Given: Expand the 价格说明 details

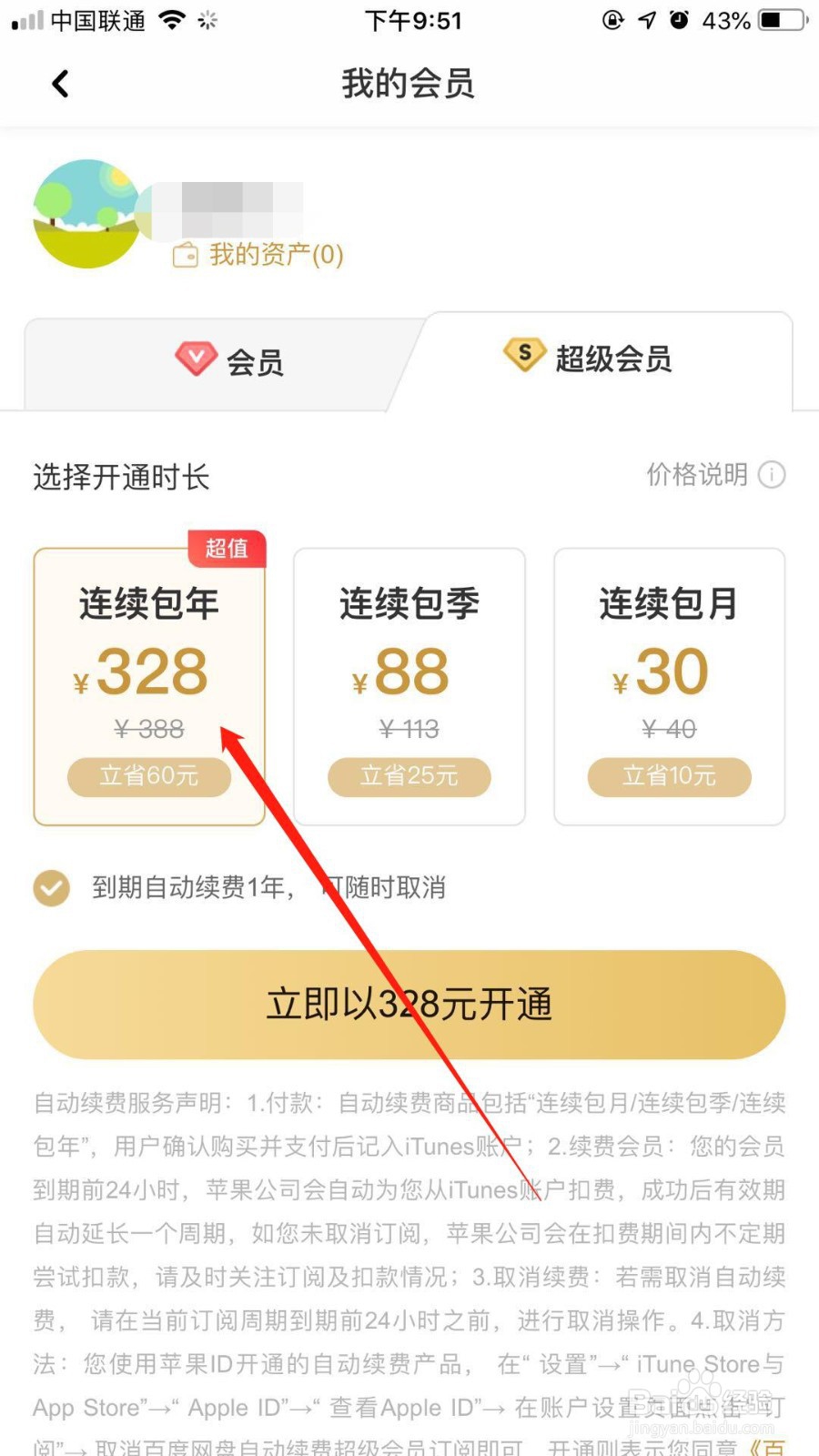Looking at the screenshot, I should pyautogui.click(x=696, y=475).
